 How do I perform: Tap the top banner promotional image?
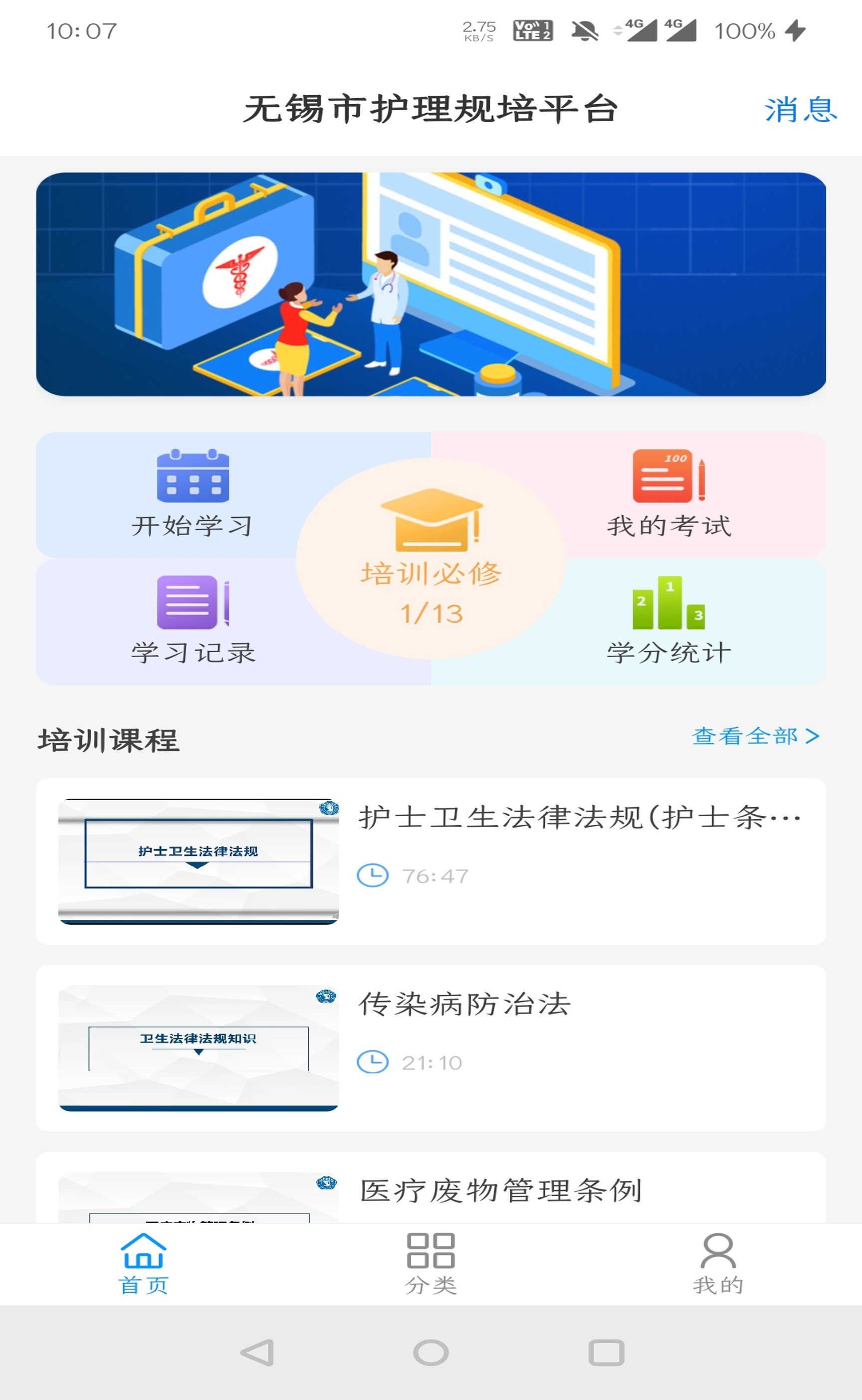tap(431, 285)
